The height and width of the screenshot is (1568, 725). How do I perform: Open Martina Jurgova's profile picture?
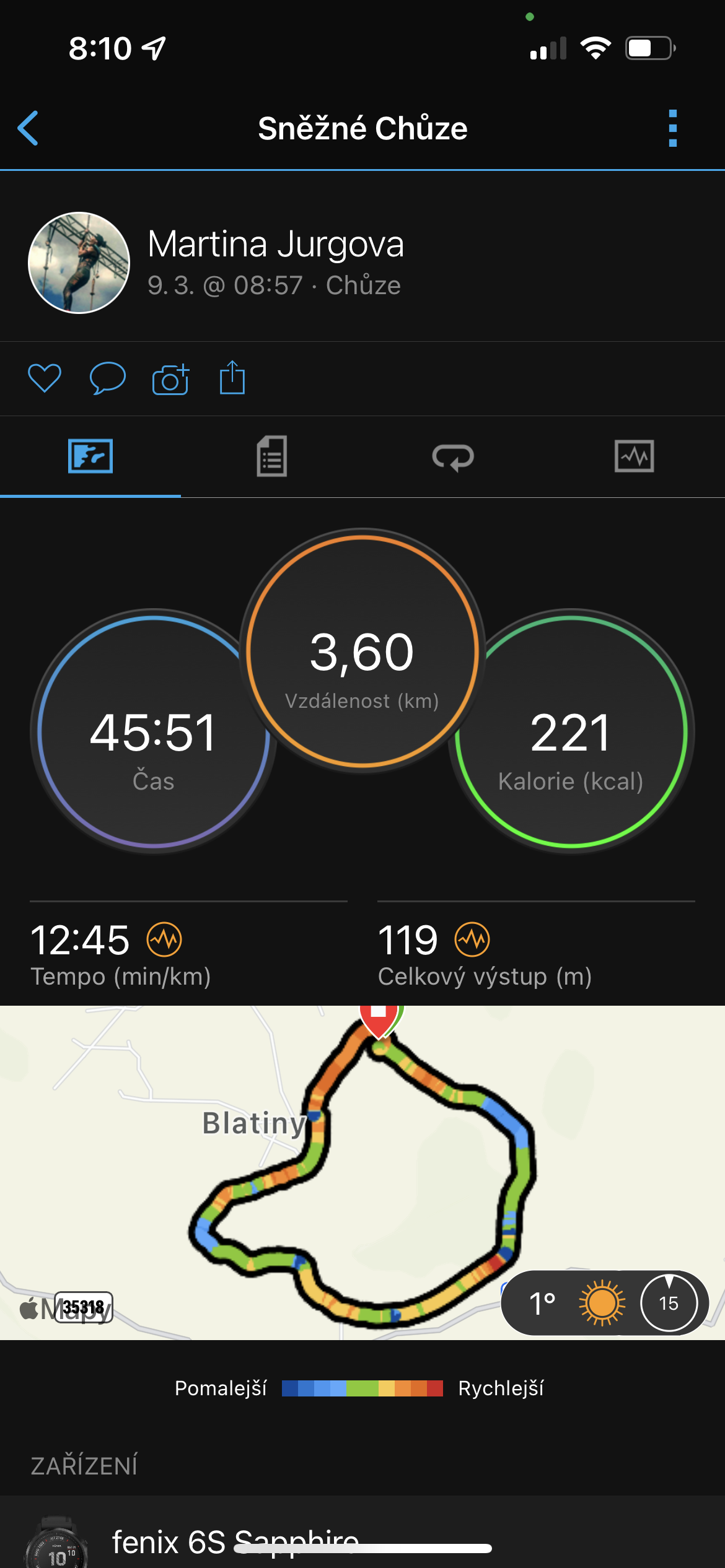(79, 263)
